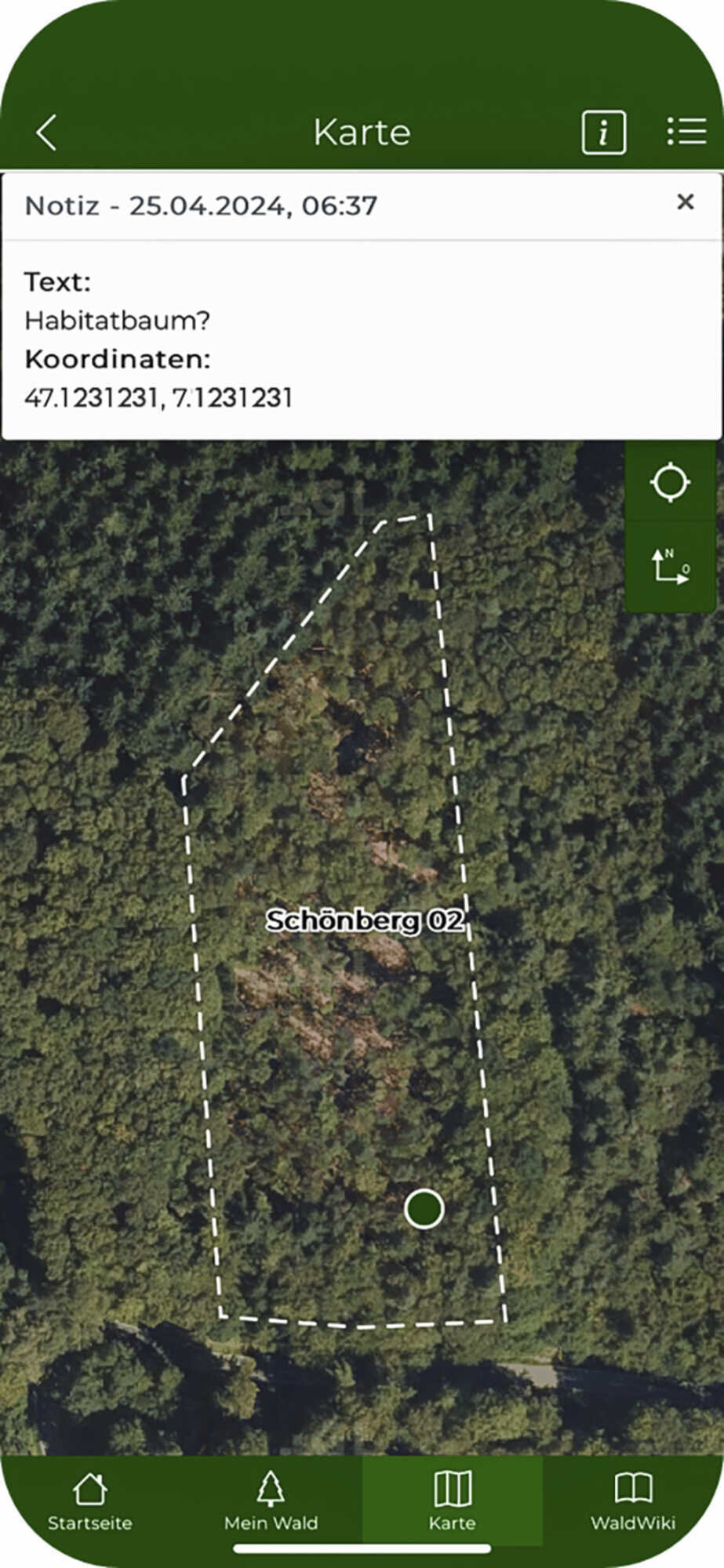Select the Karte tab
The width and height of the screenshot is (724, 1568).
click(453, 1501)
